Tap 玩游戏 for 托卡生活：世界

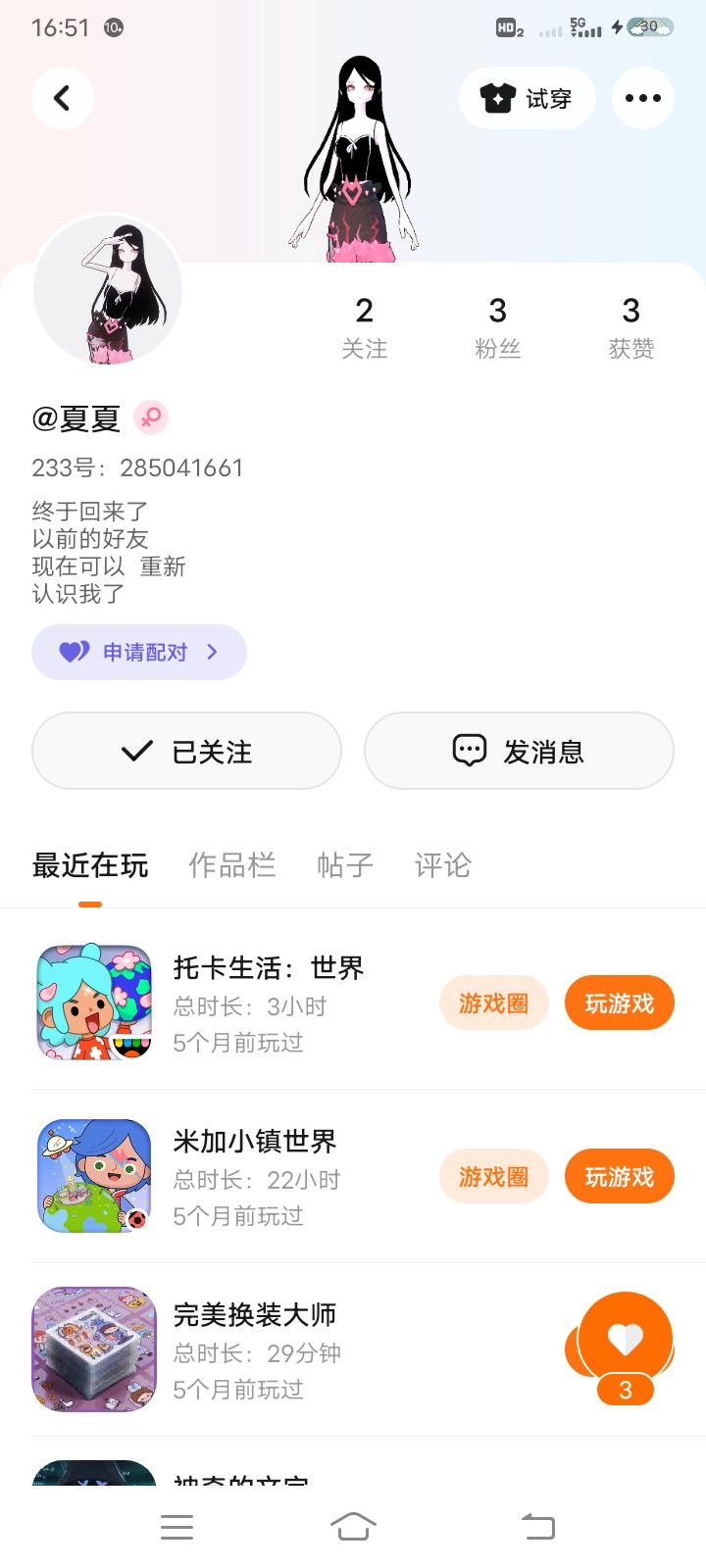pos(619,1003)
